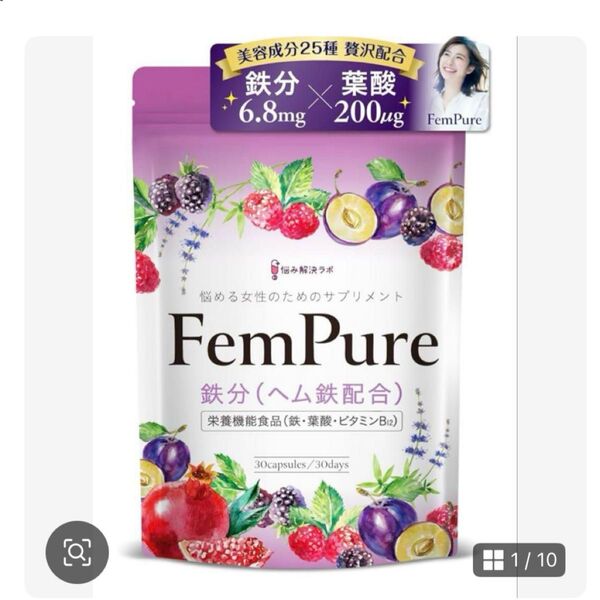Open visual search for similar products
Image resolution: width=600 pixels, height=600 pixels.
coord(77,552)
